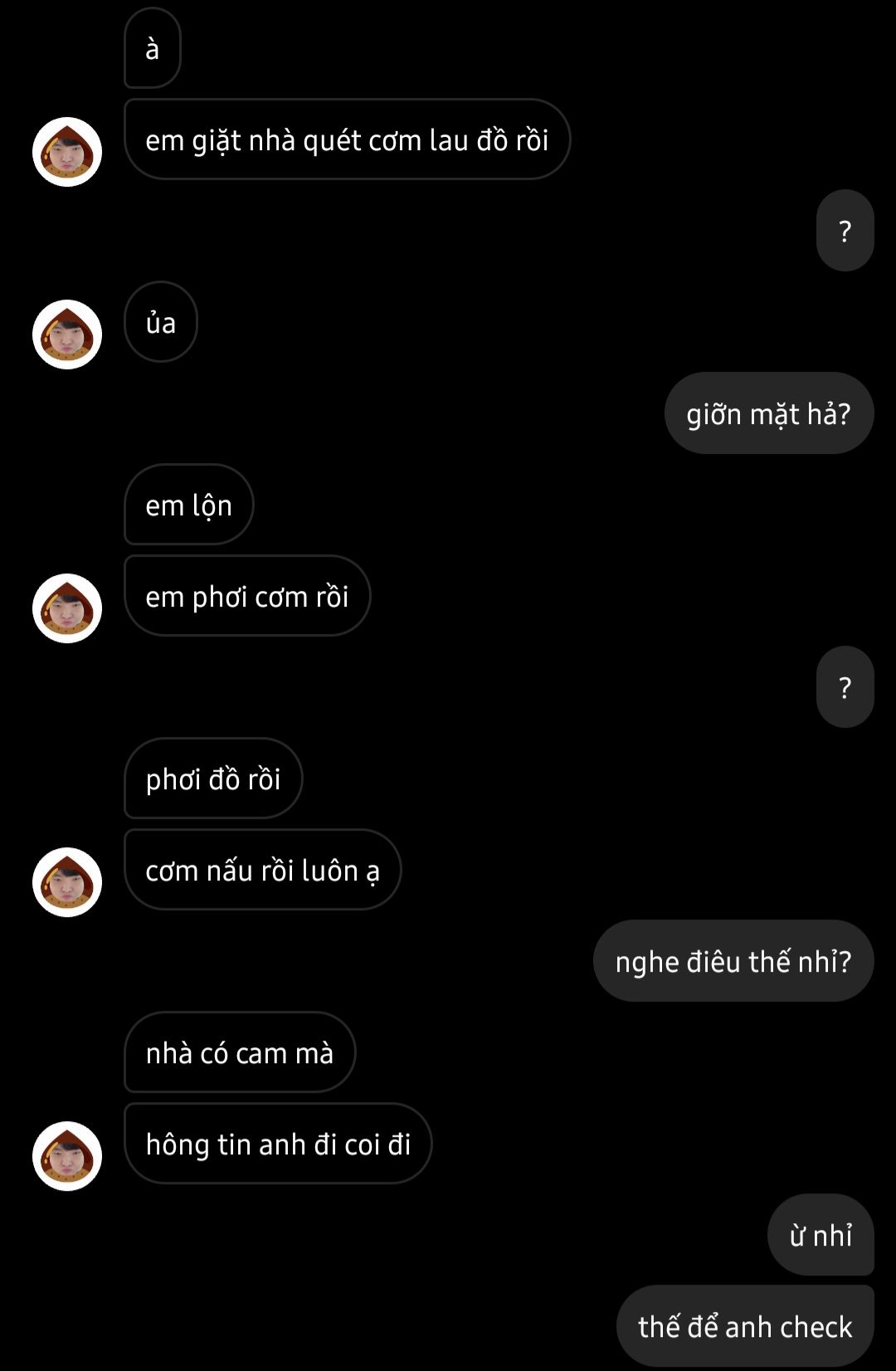Tap the profile picture next to "ủa"
896x1371 pixels.
67,334
